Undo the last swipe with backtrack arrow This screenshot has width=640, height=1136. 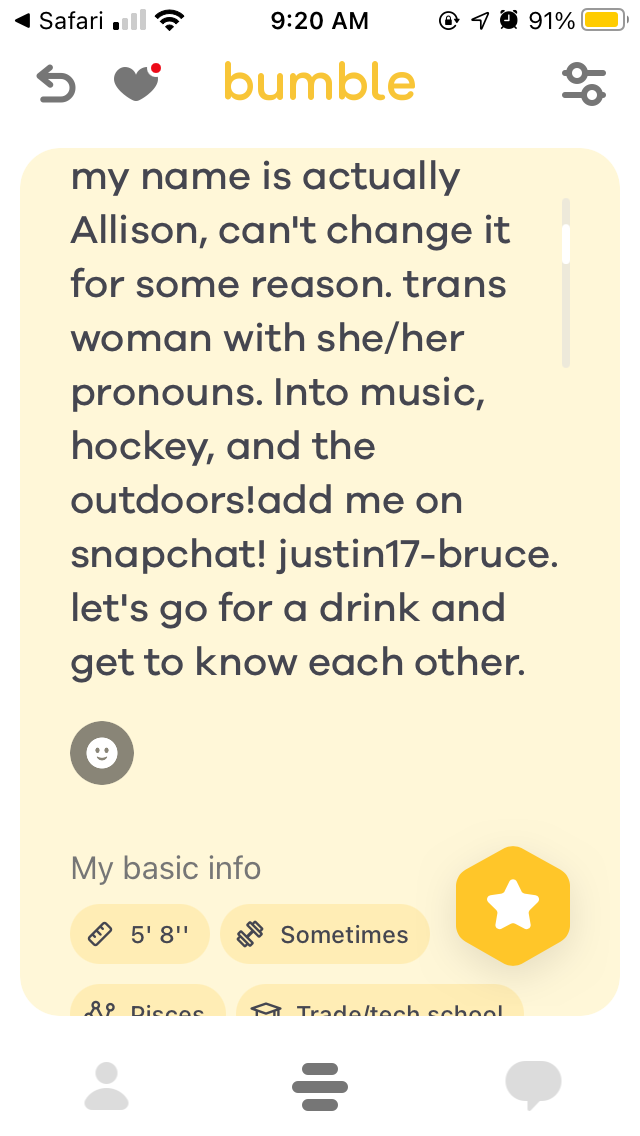pyautogui.click(x=56, y=84)
